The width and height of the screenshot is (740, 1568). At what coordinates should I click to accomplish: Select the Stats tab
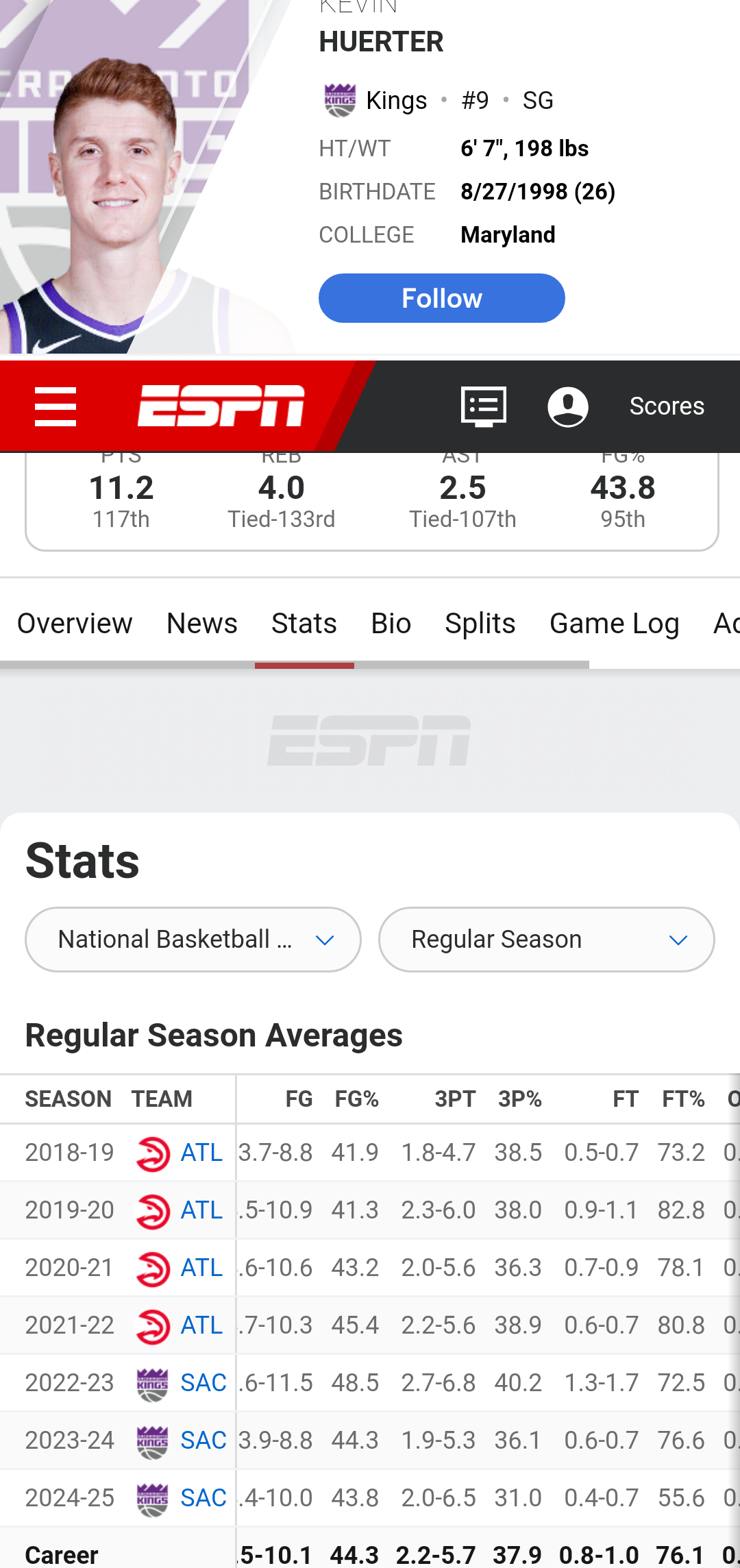tap(304, 624)
